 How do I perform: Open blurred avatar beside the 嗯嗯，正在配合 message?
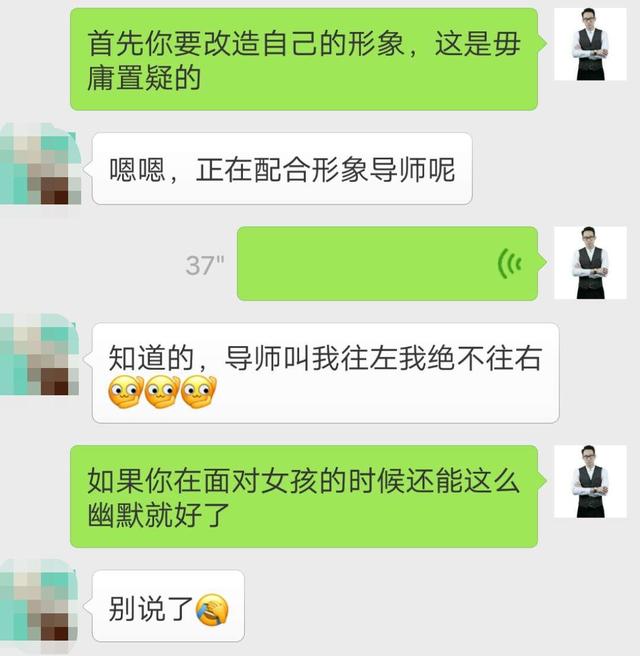(x=39, y=163)
